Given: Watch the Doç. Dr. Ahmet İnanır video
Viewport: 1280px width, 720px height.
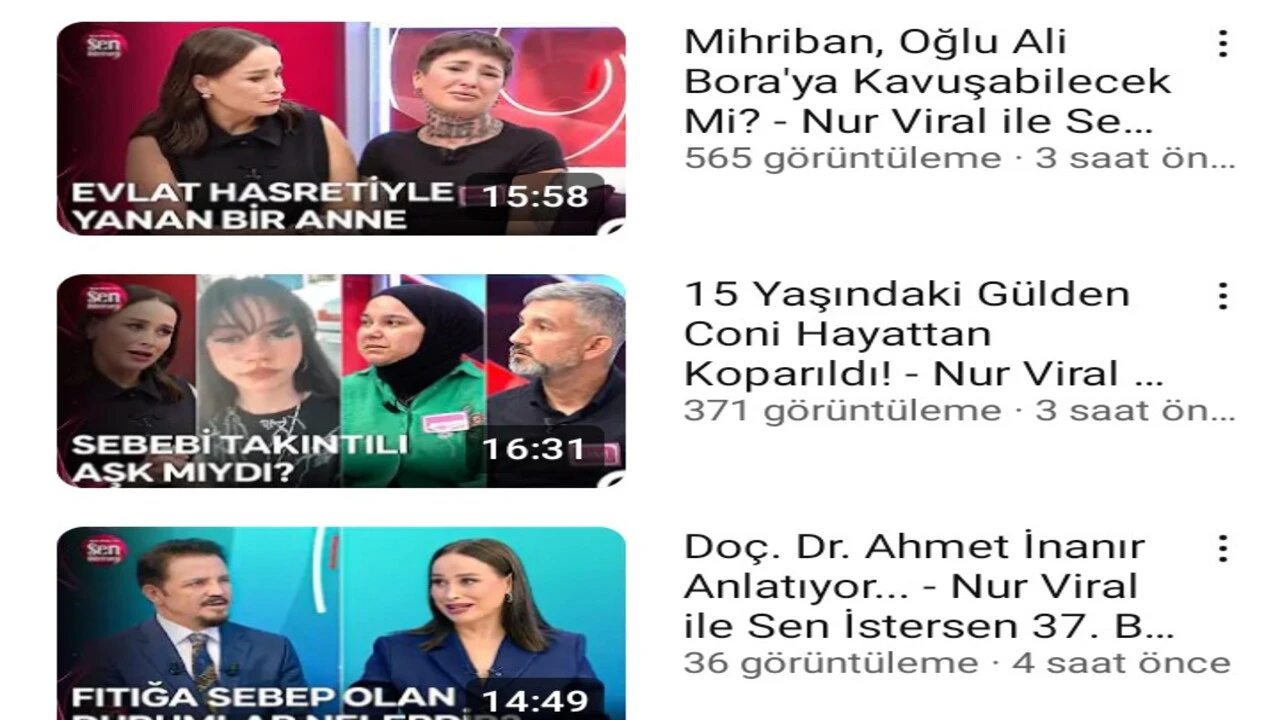Looking at the screenshot, I should click(340, 625).
